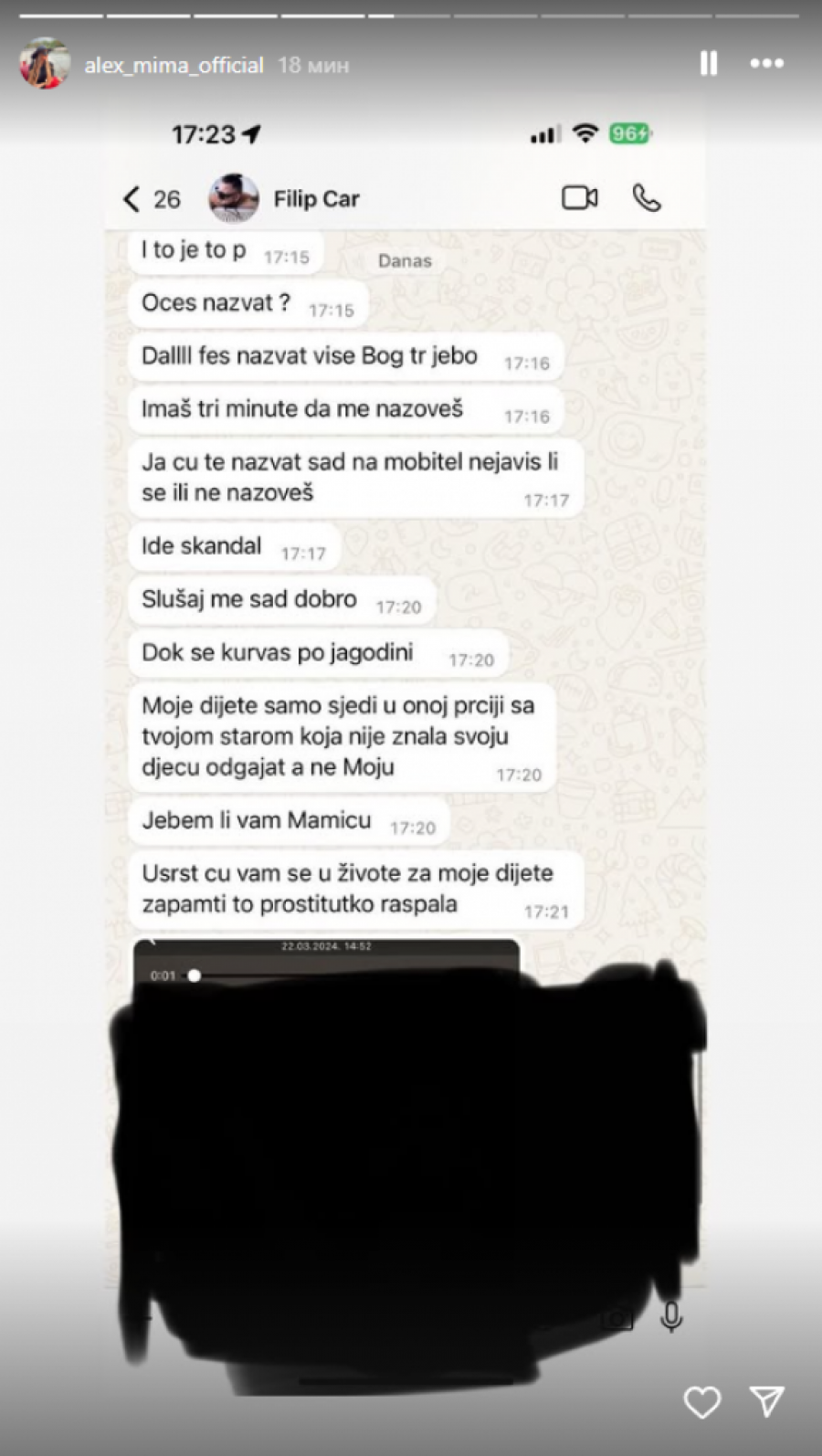Viewport: 822px width, 1456px height.
Task: Share the story via paper plane
Action: [766, 1401]
